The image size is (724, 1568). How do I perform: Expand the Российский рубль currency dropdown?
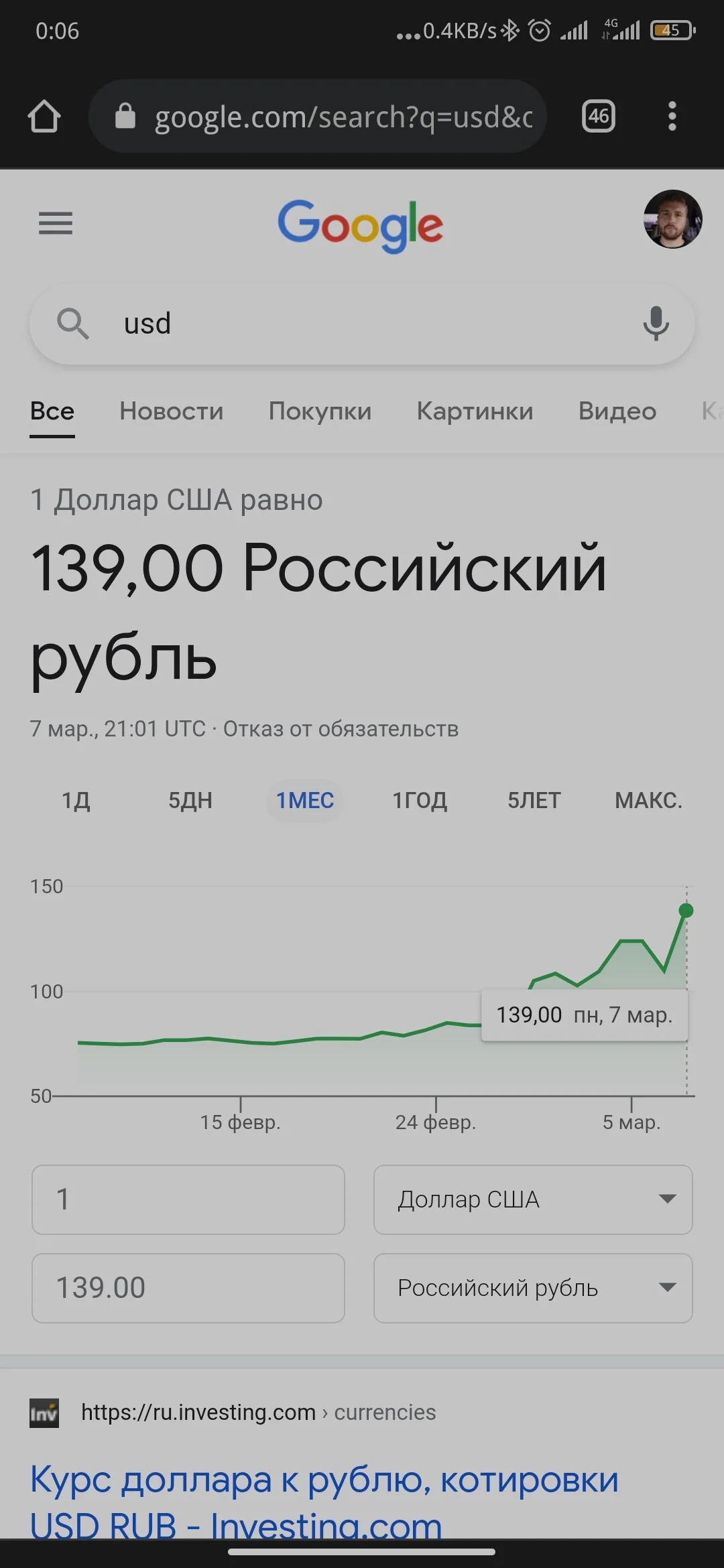point(533,1288)
